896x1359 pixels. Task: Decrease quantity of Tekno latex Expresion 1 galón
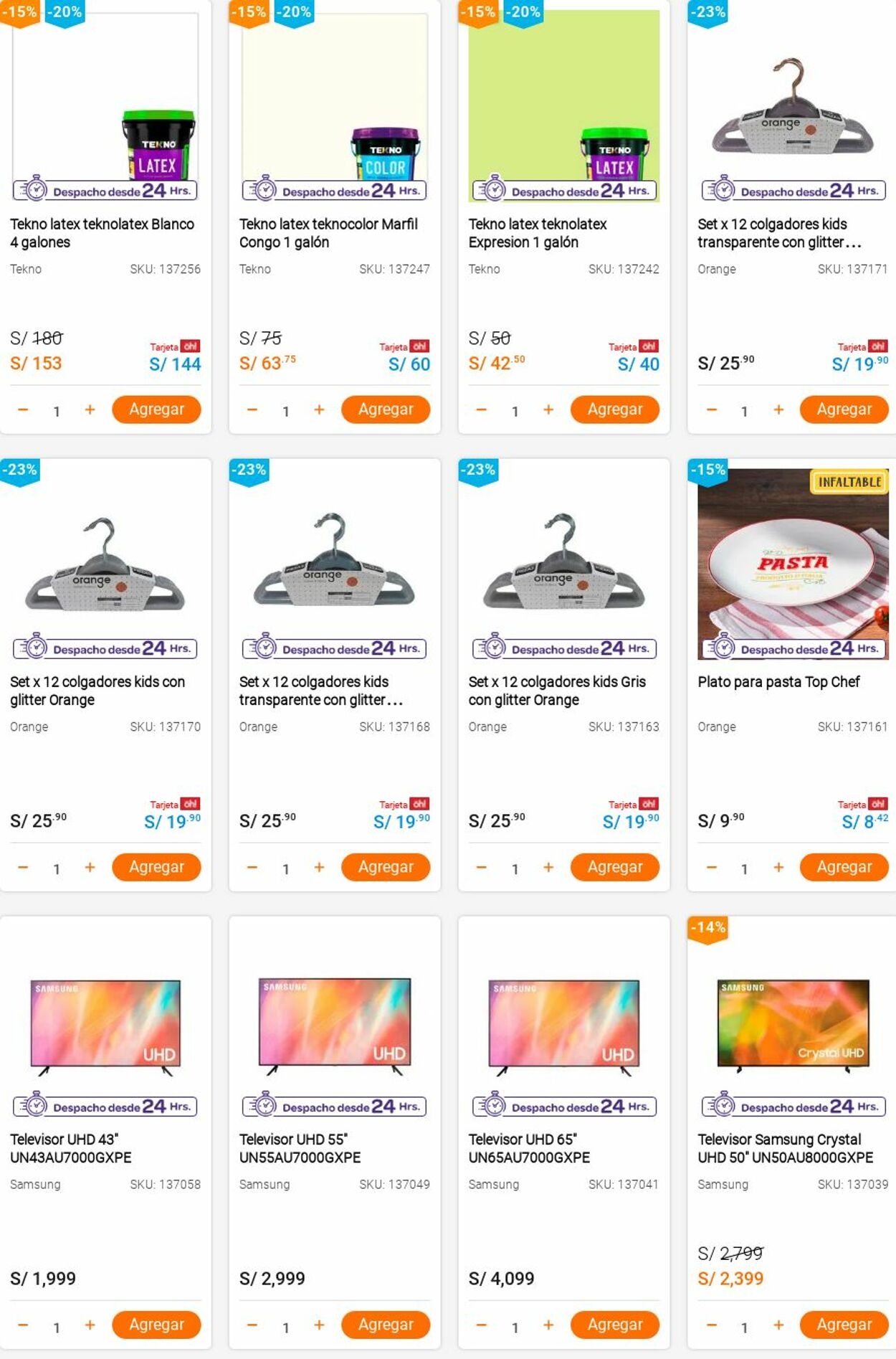coord(481,409)
